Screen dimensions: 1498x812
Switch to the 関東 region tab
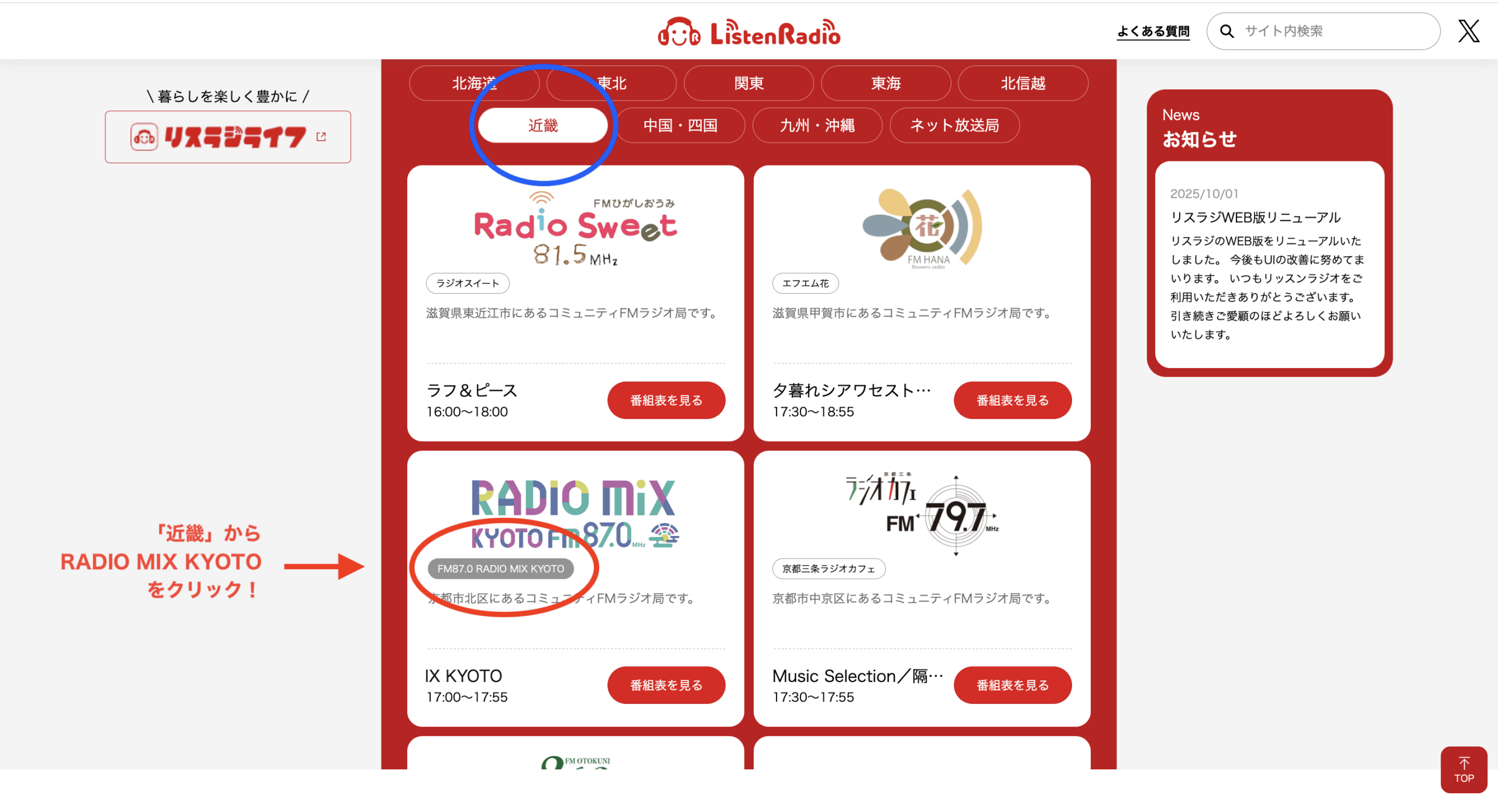[748, 83]
